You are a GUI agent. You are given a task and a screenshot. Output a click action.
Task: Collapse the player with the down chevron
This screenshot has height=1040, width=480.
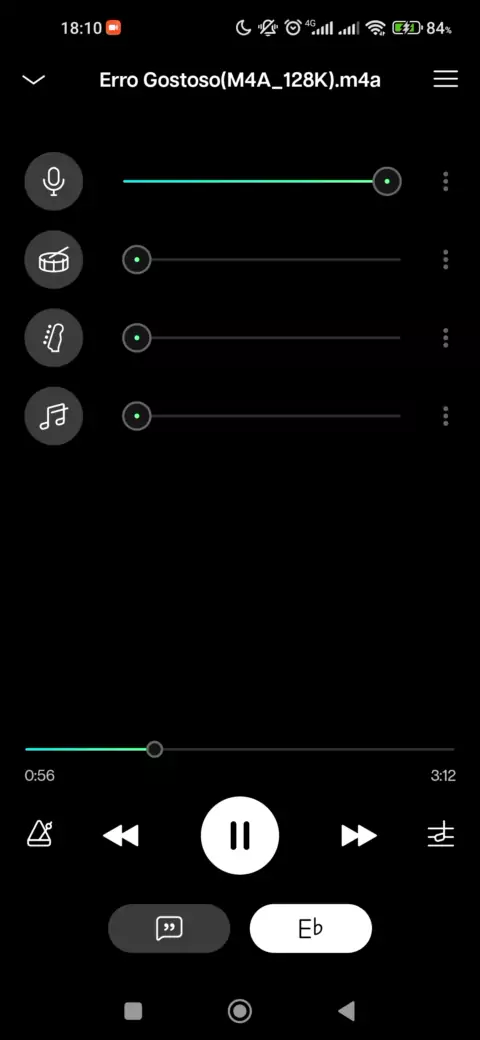(34, 80)
